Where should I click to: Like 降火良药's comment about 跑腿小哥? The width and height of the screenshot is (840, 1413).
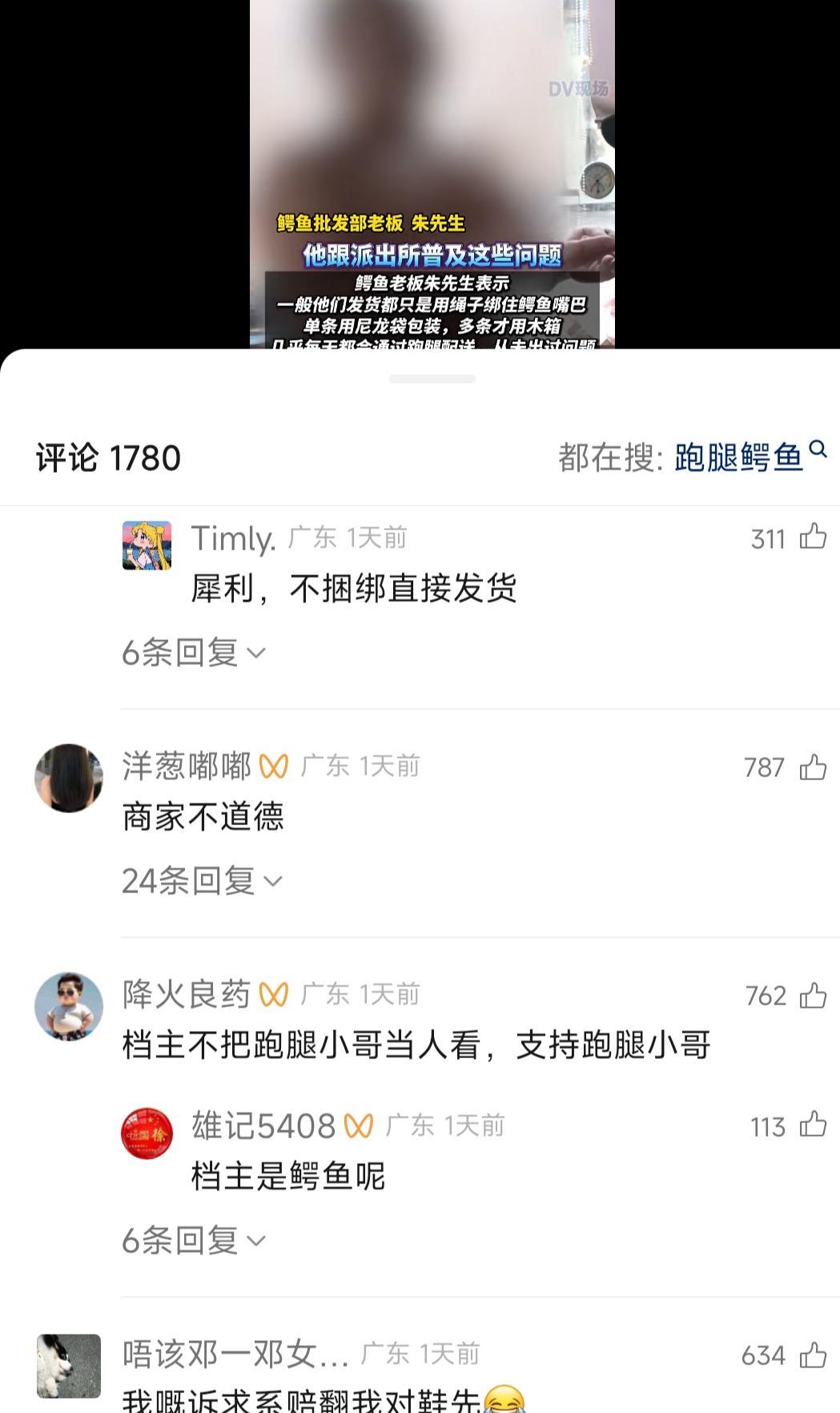click(813, 996)
